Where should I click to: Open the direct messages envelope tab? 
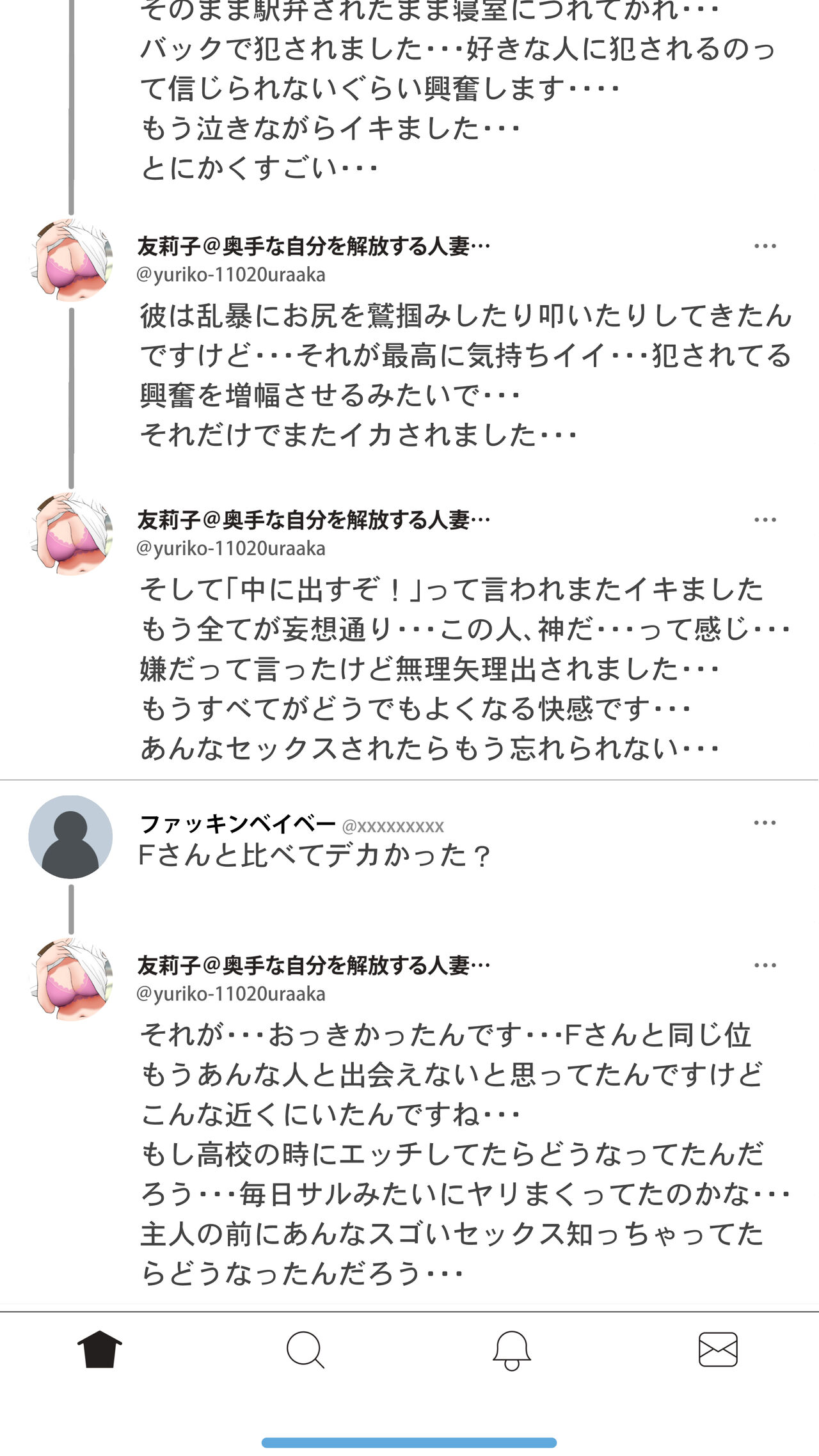(717, 1350)
